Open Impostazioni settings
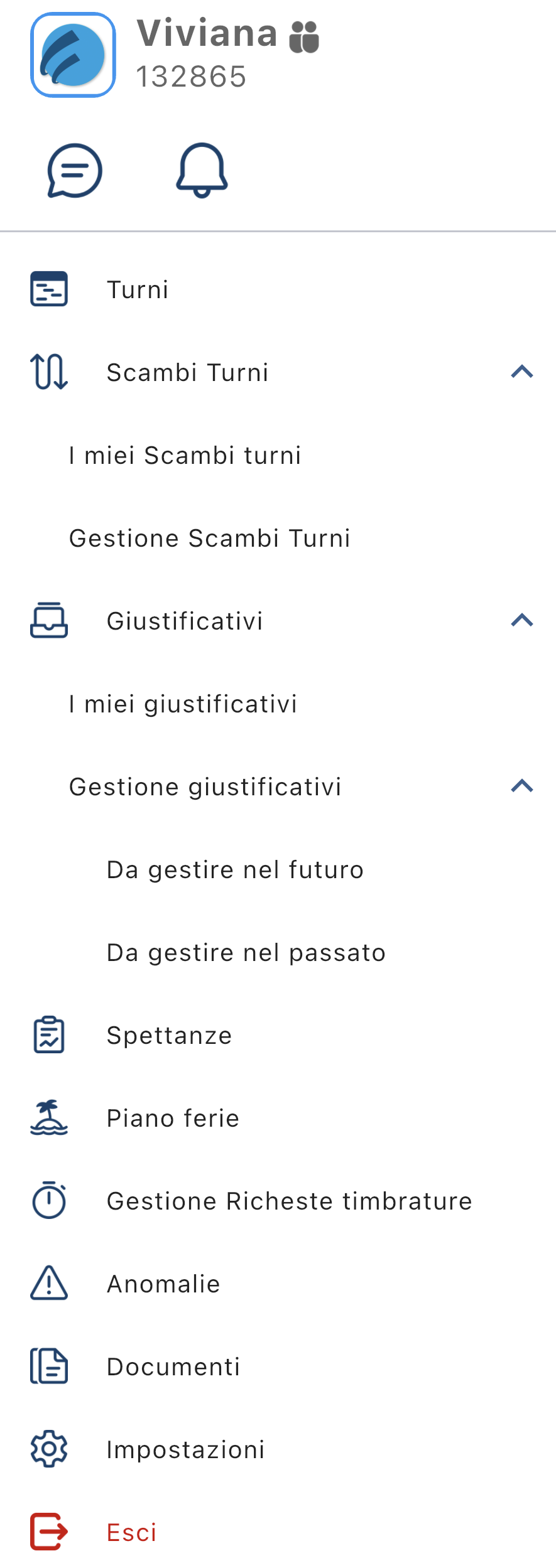 pos(185,1450)
